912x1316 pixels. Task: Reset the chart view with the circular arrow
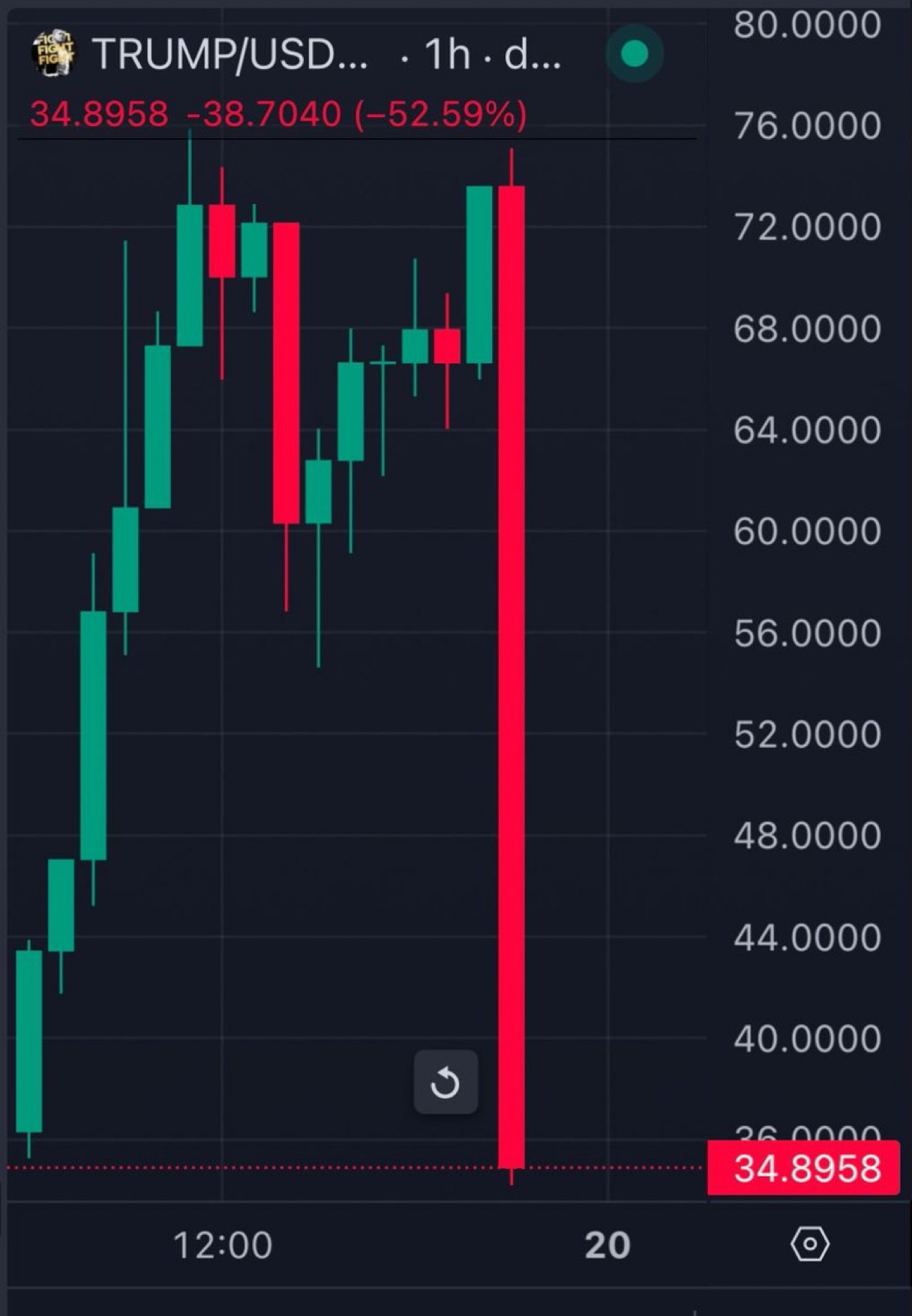point(445,1082)
